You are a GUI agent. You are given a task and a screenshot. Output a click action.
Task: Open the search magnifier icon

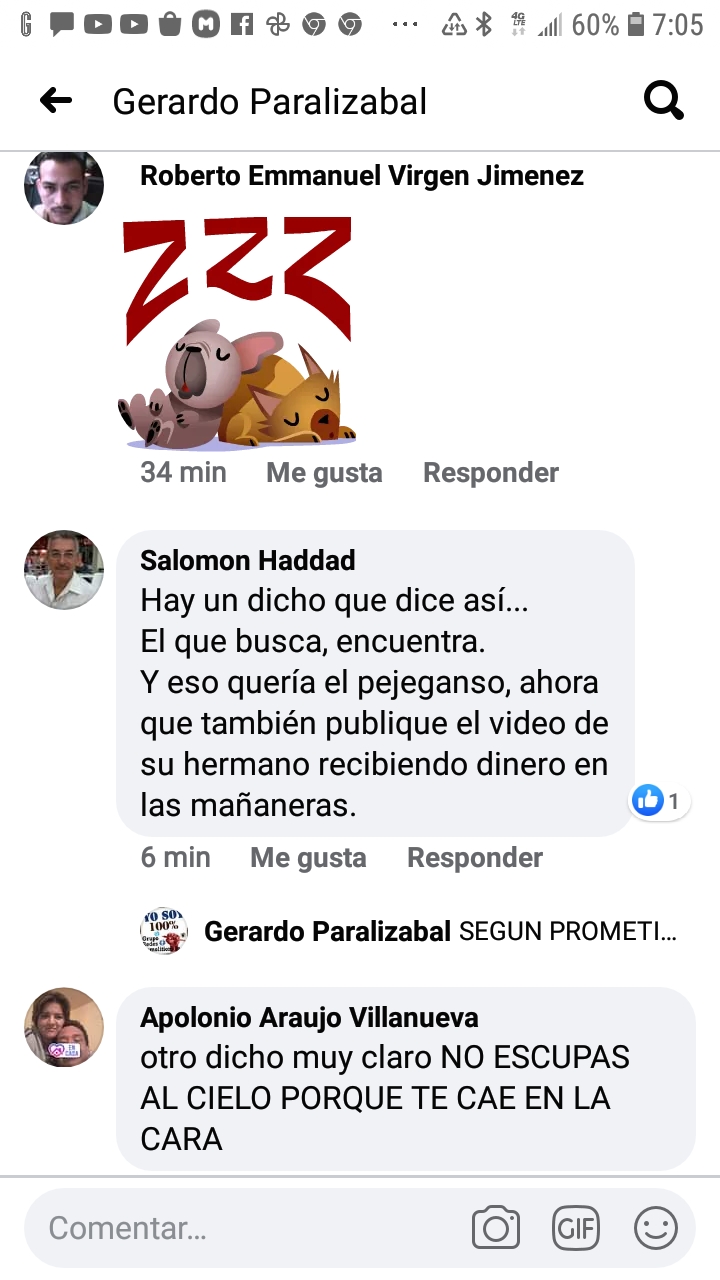click(663, 100)
